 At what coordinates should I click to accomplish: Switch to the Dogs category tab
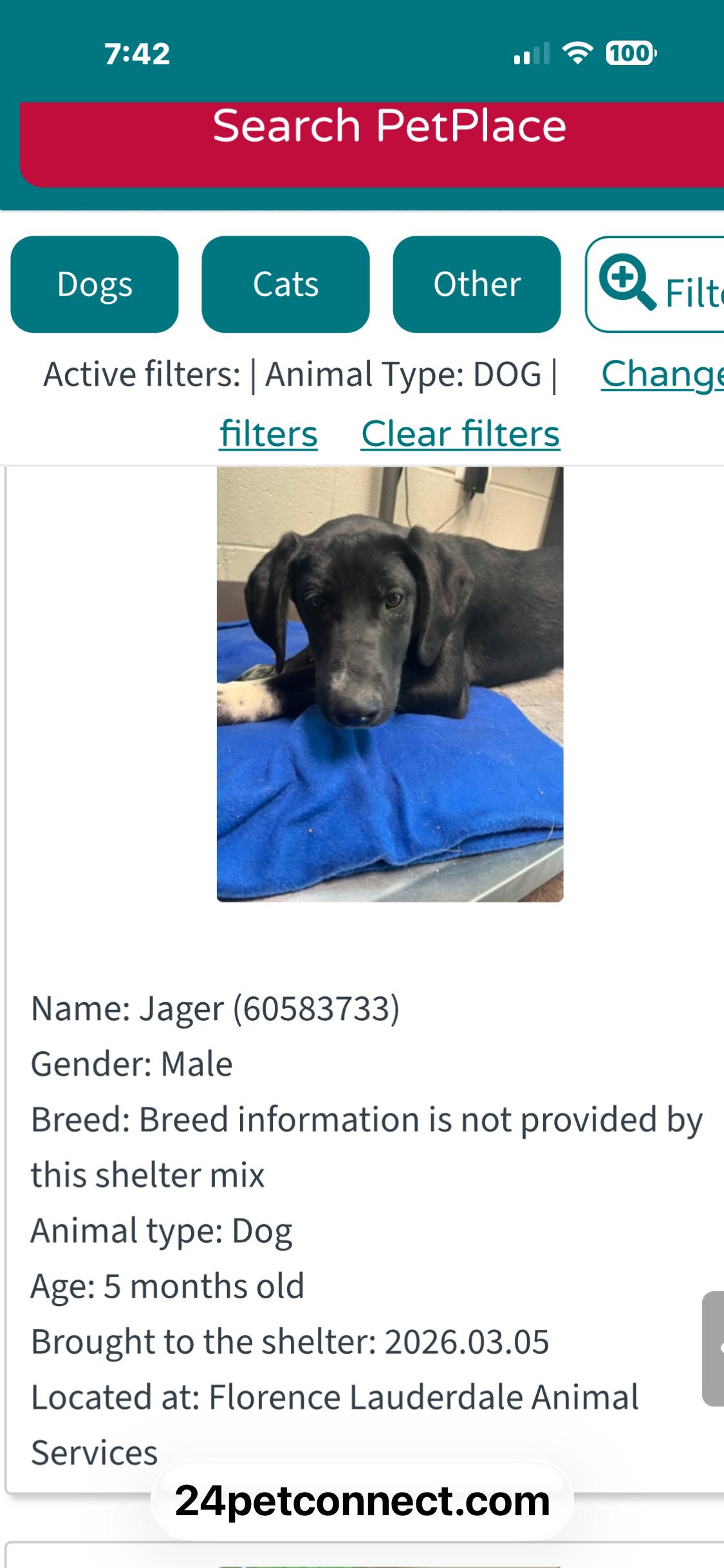coord(94,283)
